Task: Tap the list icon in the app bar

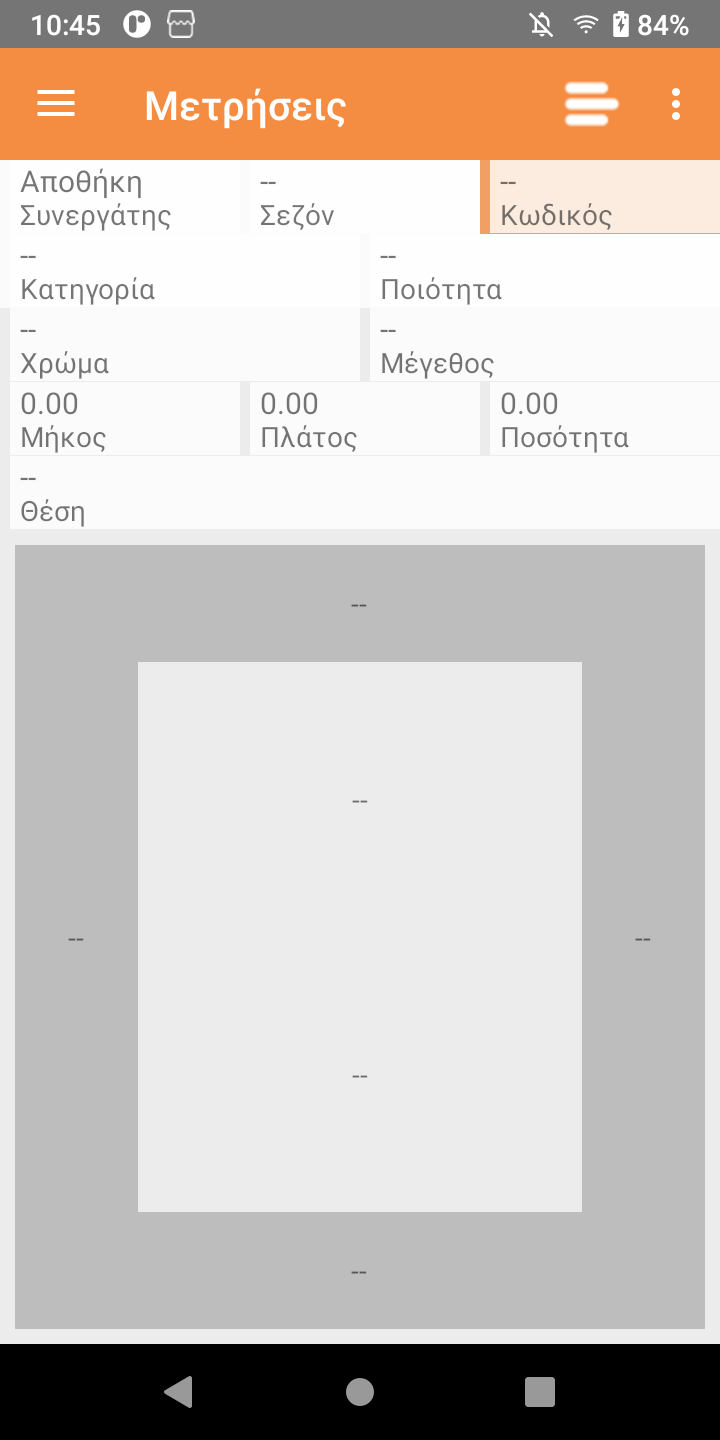Action: [591, 104]
